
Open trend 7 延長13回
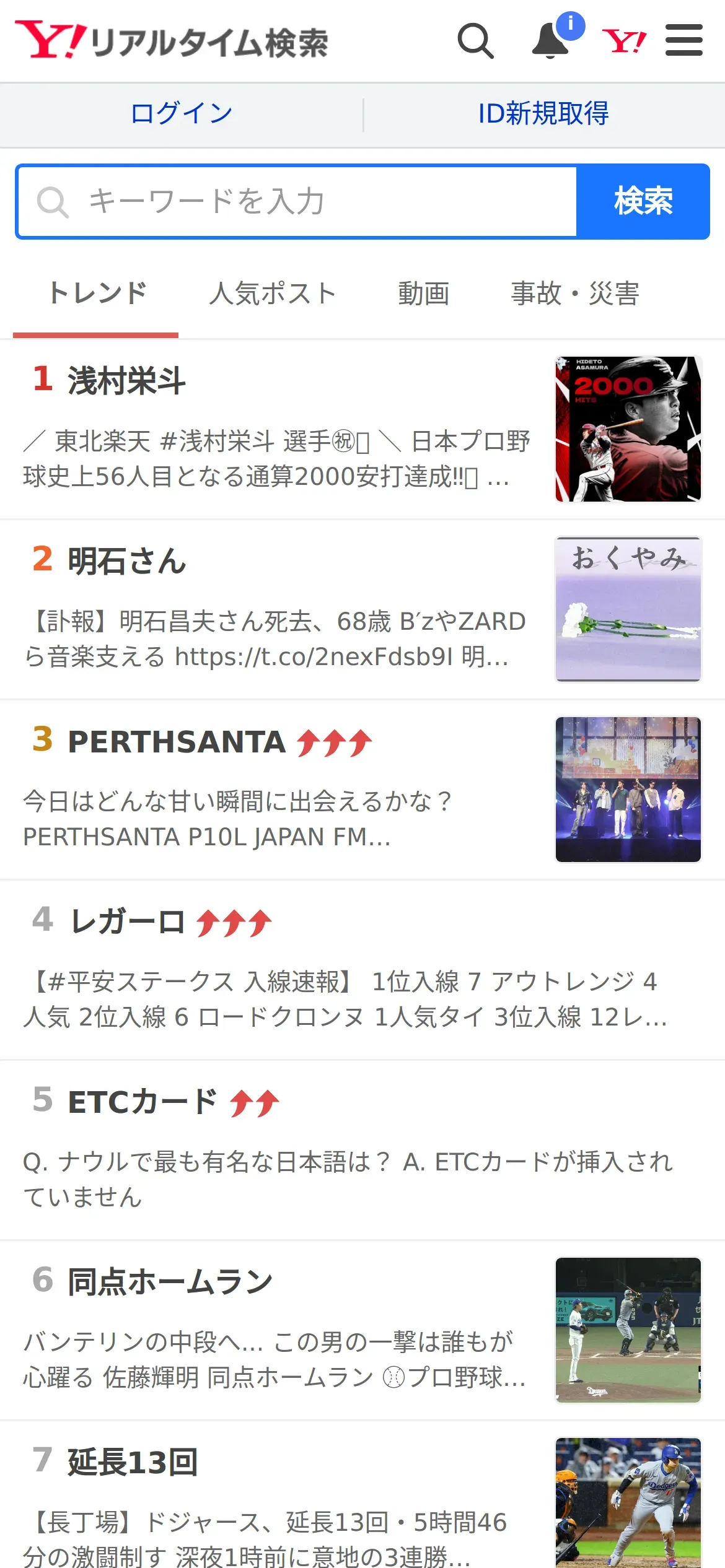[362, 1495]
